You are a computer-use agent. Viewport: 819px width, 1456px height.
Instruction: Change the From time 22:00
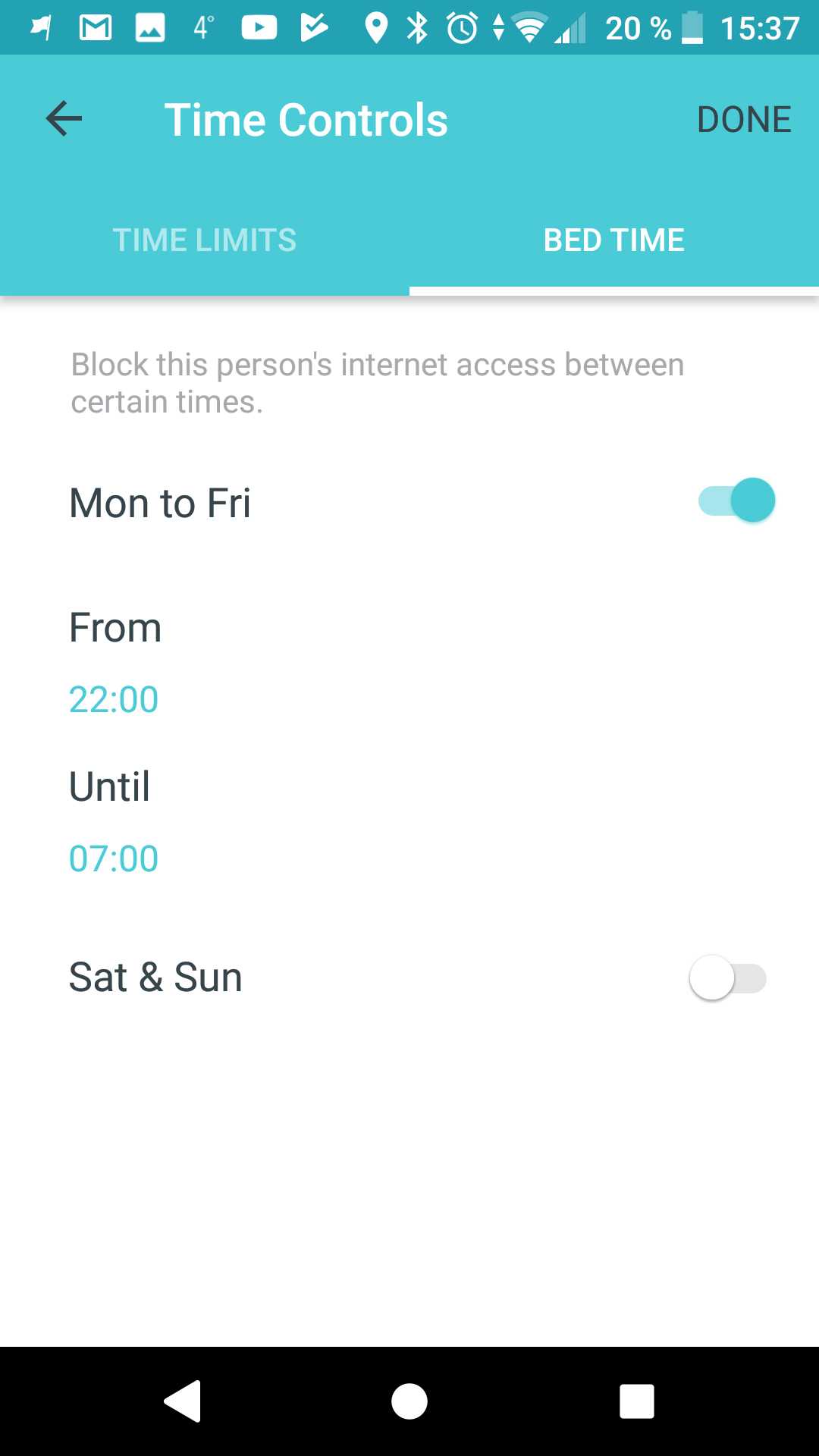114,699
